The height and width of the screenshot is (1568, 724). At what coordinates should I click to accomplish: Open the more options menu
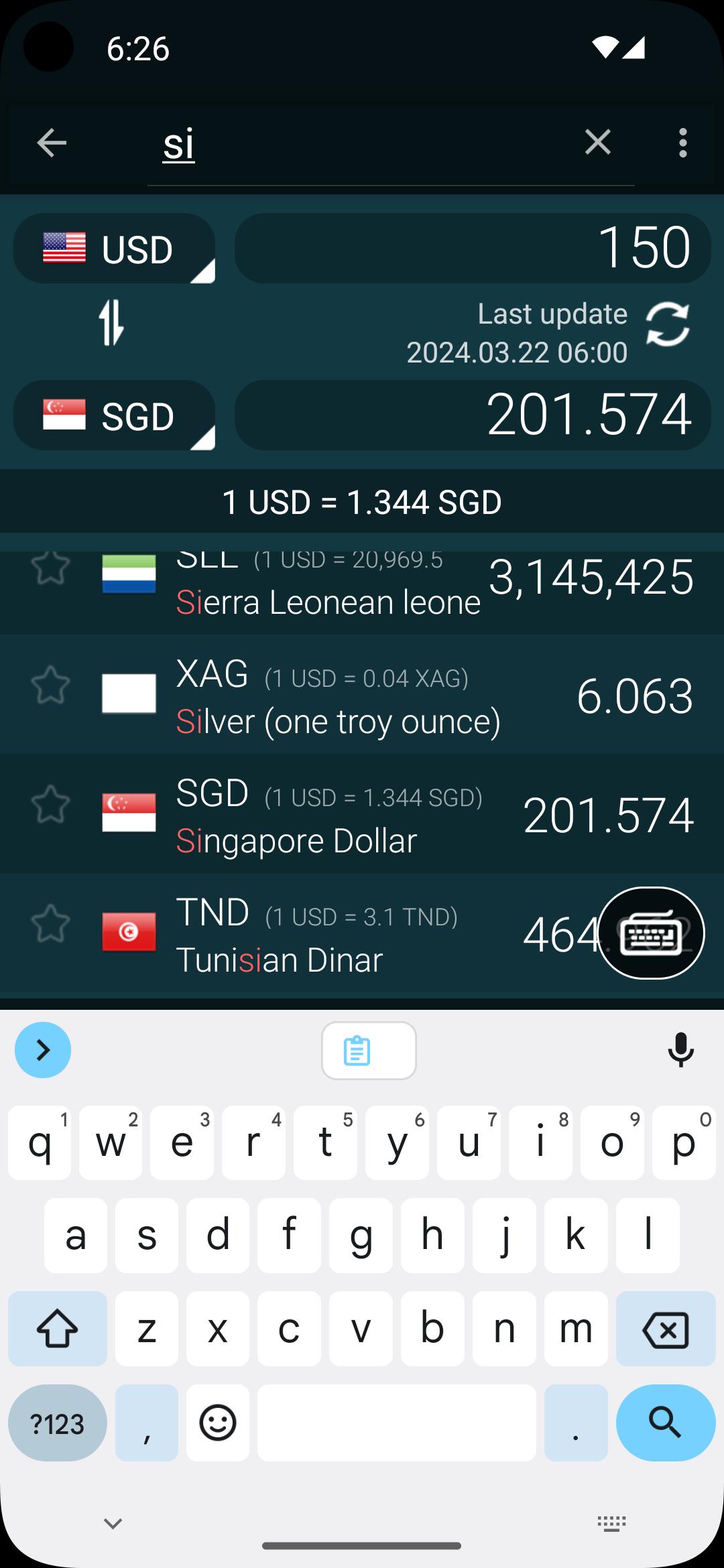682,143
